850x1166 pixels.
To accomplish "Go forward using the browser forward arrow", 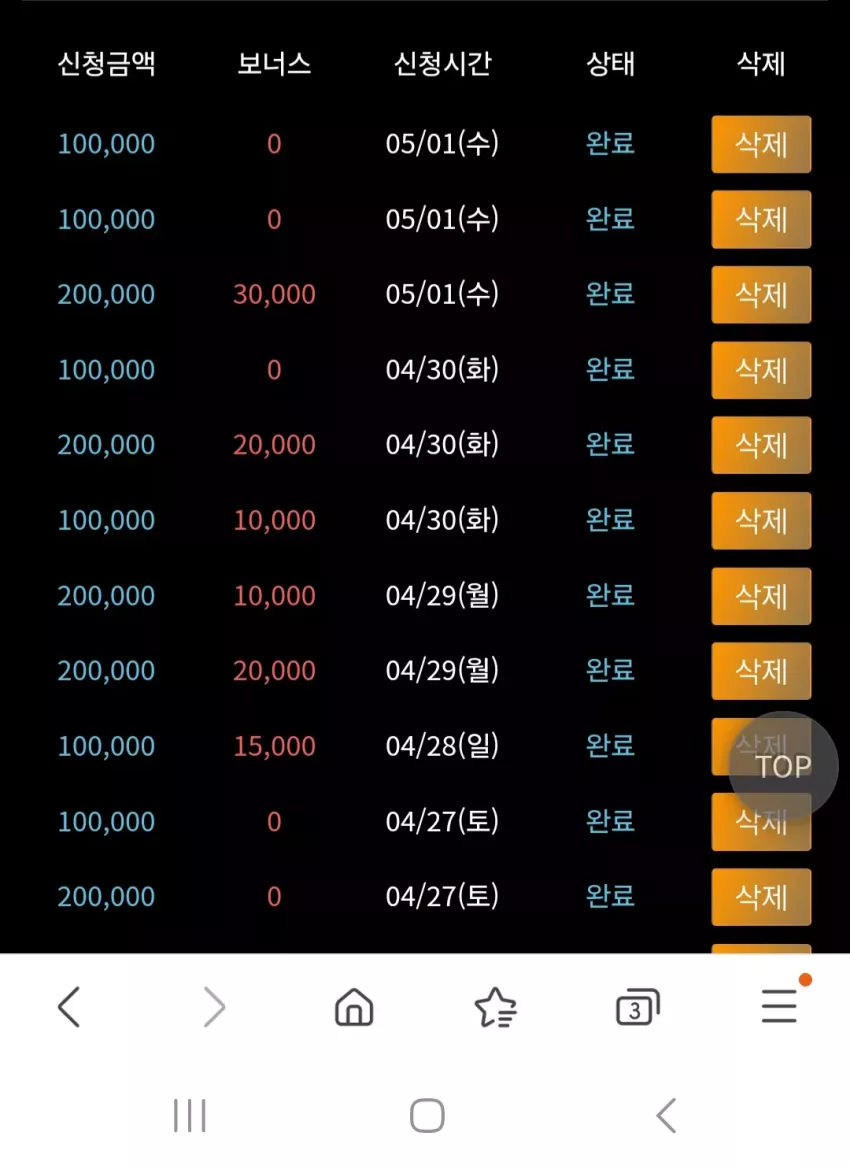I will pyautogui.click(x=213, y=1008).
